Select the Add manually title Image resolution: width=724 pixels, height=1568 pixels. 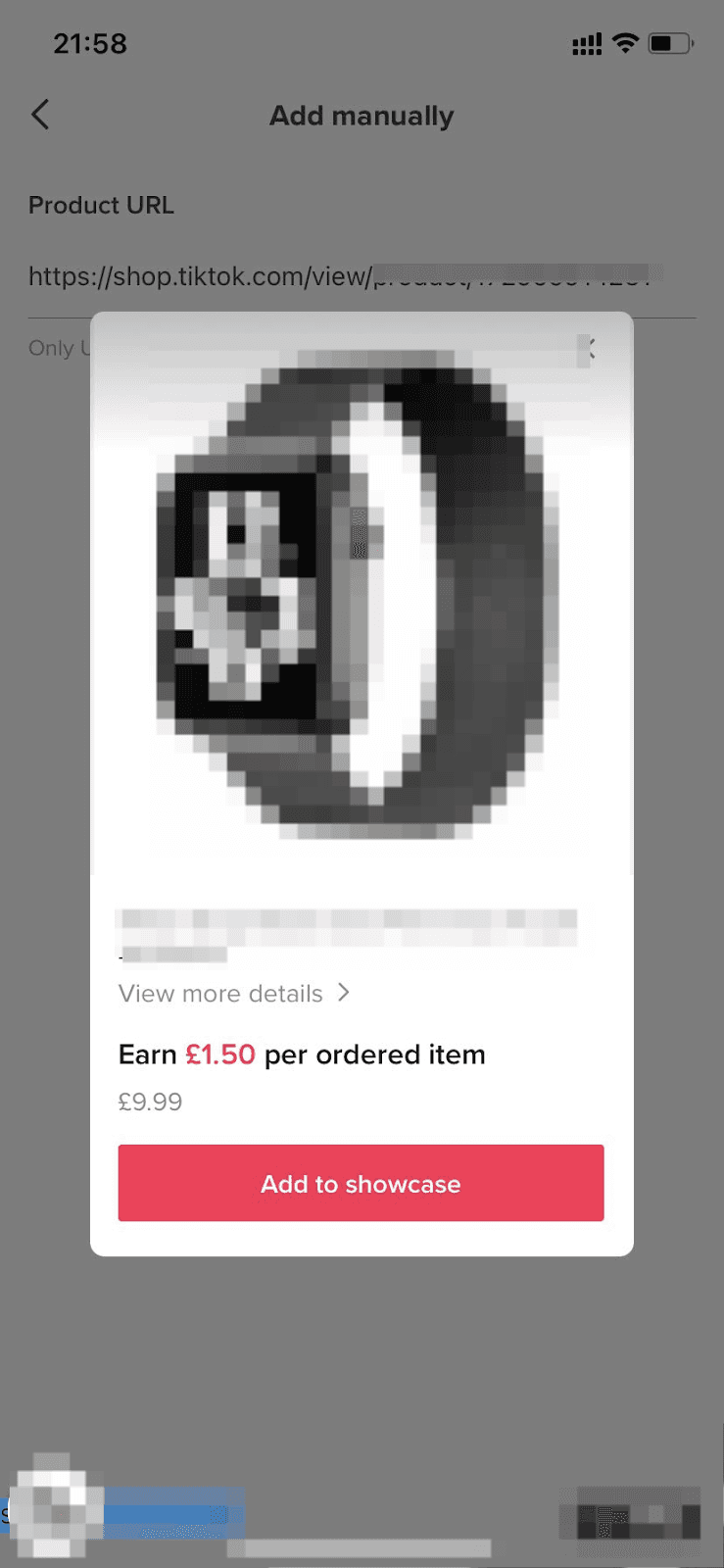362,115
